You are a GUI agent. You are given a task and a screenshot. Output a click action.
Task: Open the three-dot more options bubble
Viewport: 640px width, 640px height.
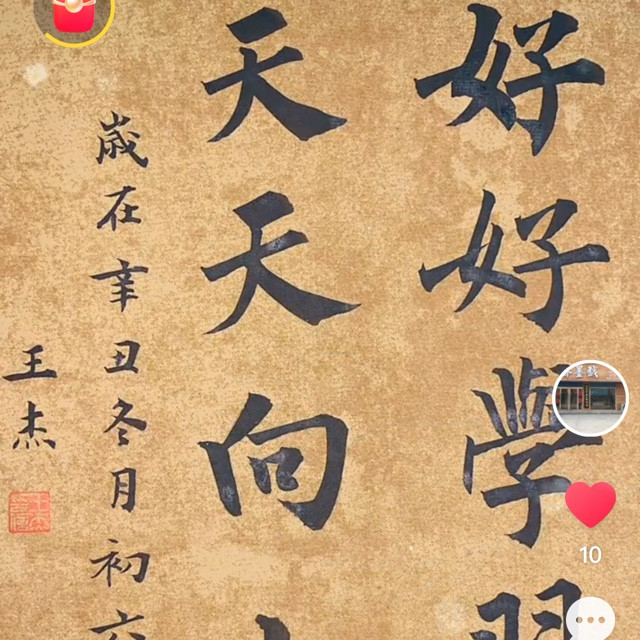click(592, 618)
